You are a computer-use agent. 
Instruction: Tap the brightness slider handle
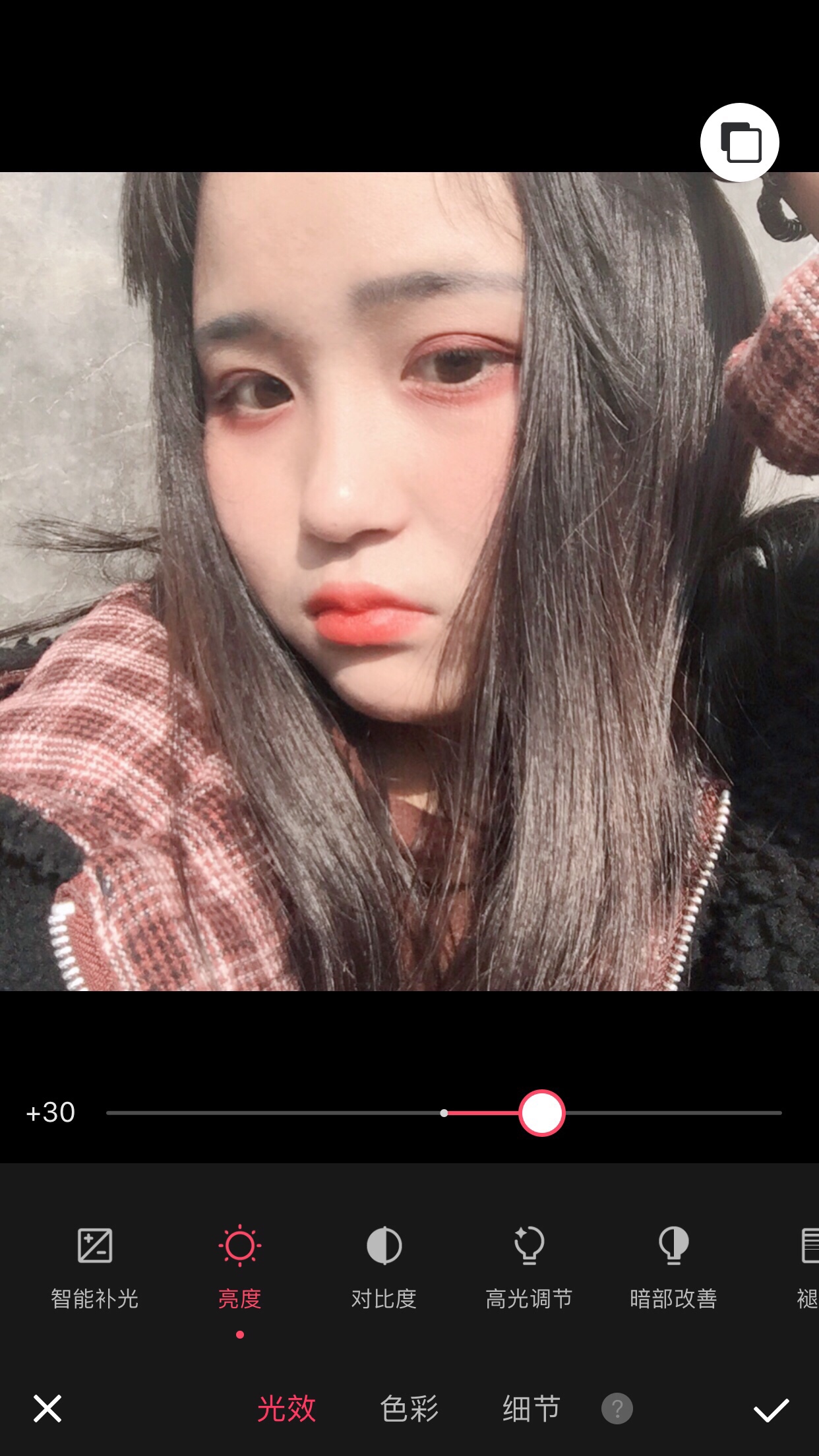coord(541,1113)
